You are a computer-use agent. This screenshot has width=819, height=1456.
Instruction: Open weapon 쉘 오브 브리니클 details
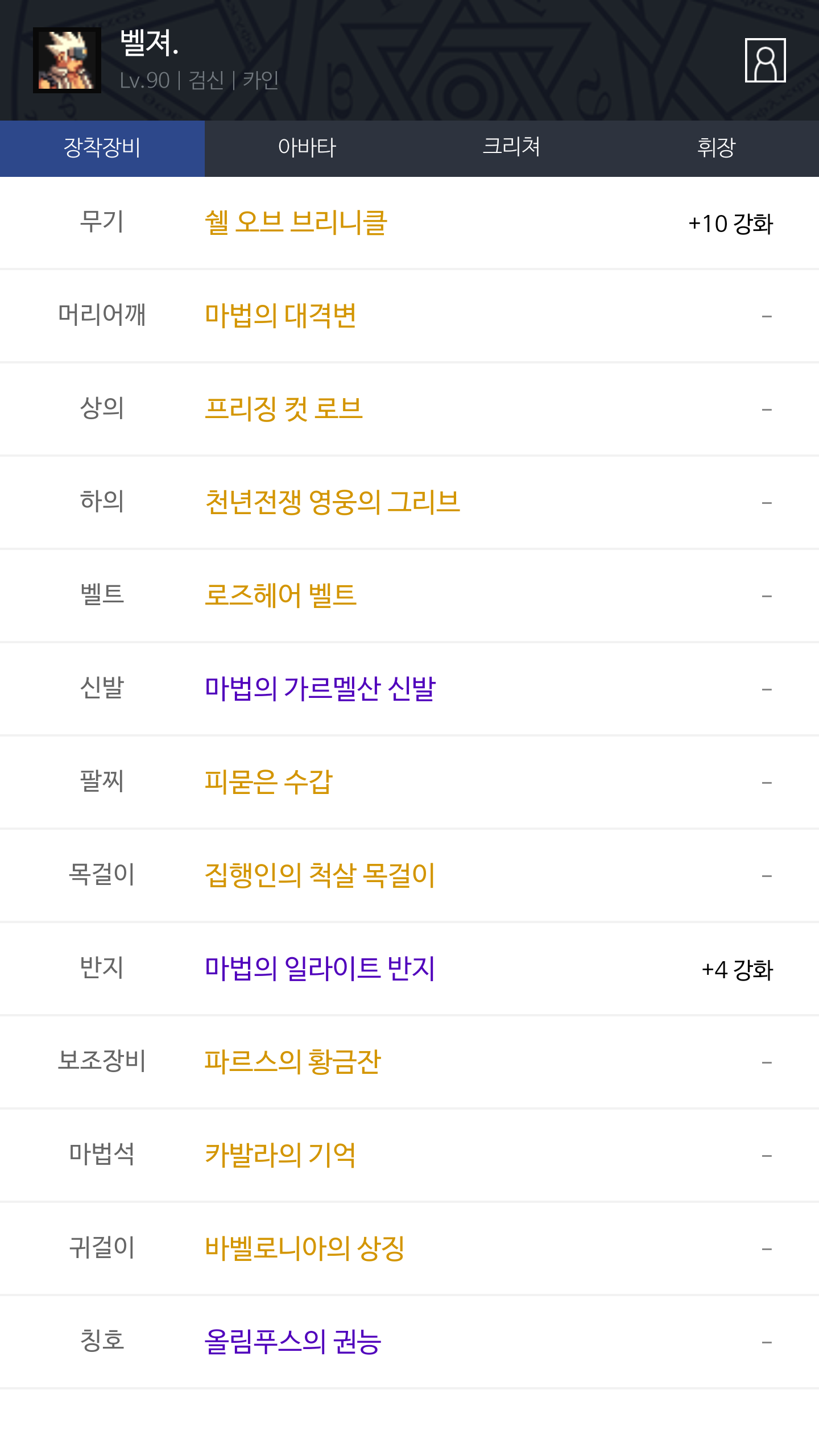pyautogui.click(x=296, y=222)
